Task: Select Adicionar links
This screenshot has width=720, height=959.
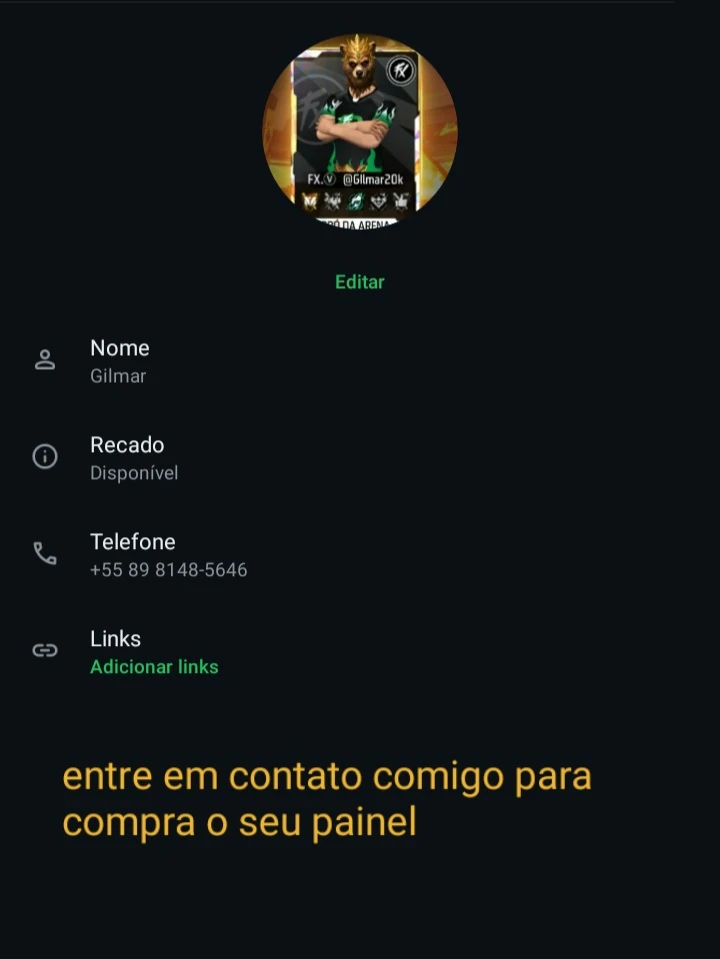Action: (x=154, y=667)
